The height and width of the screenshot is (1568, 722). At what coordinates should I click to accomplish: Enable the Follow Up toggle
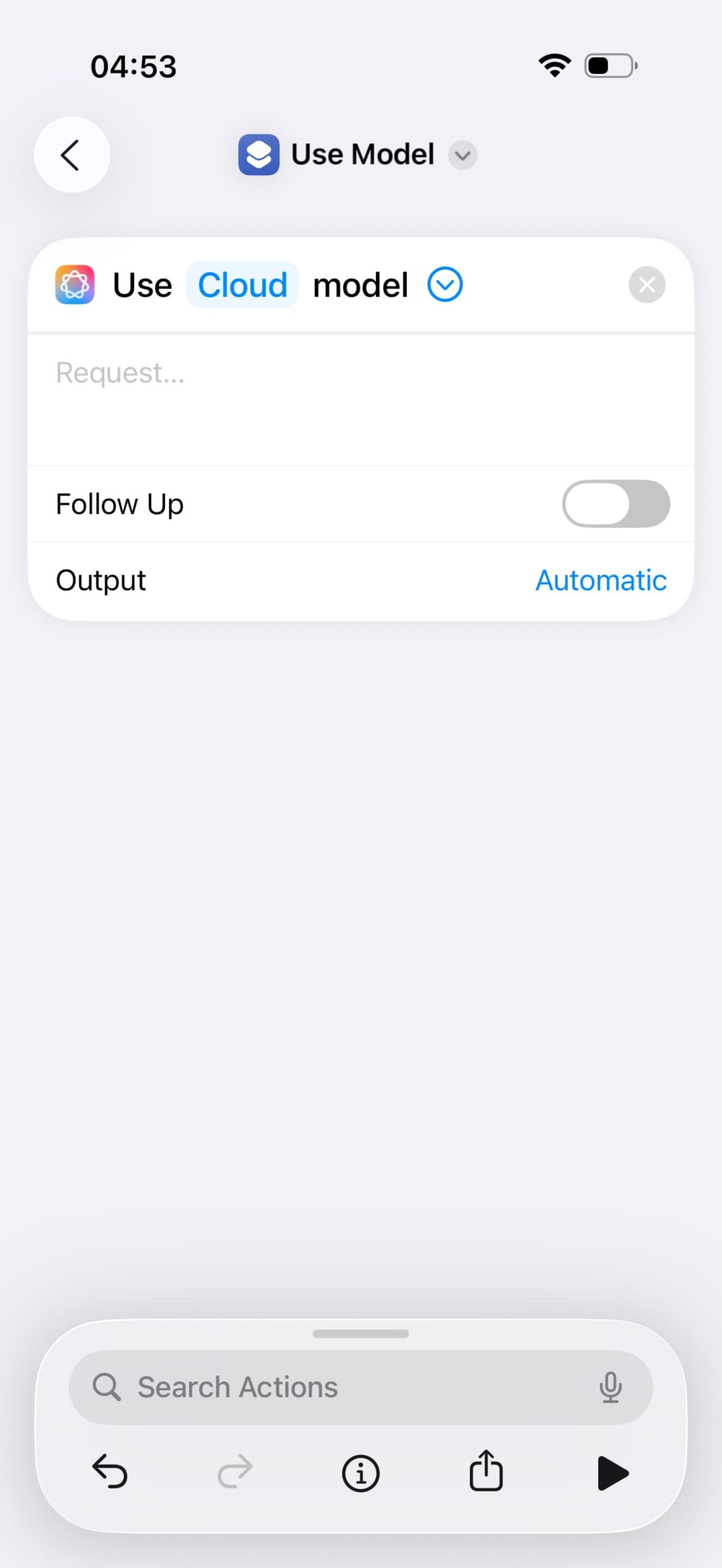point(615,503)
